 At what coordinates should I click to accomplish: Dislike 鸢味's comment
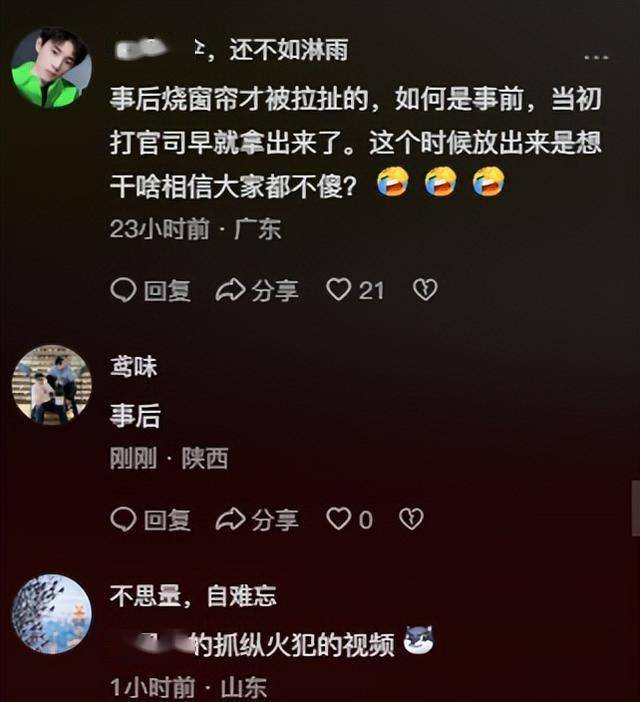(411, 519)
